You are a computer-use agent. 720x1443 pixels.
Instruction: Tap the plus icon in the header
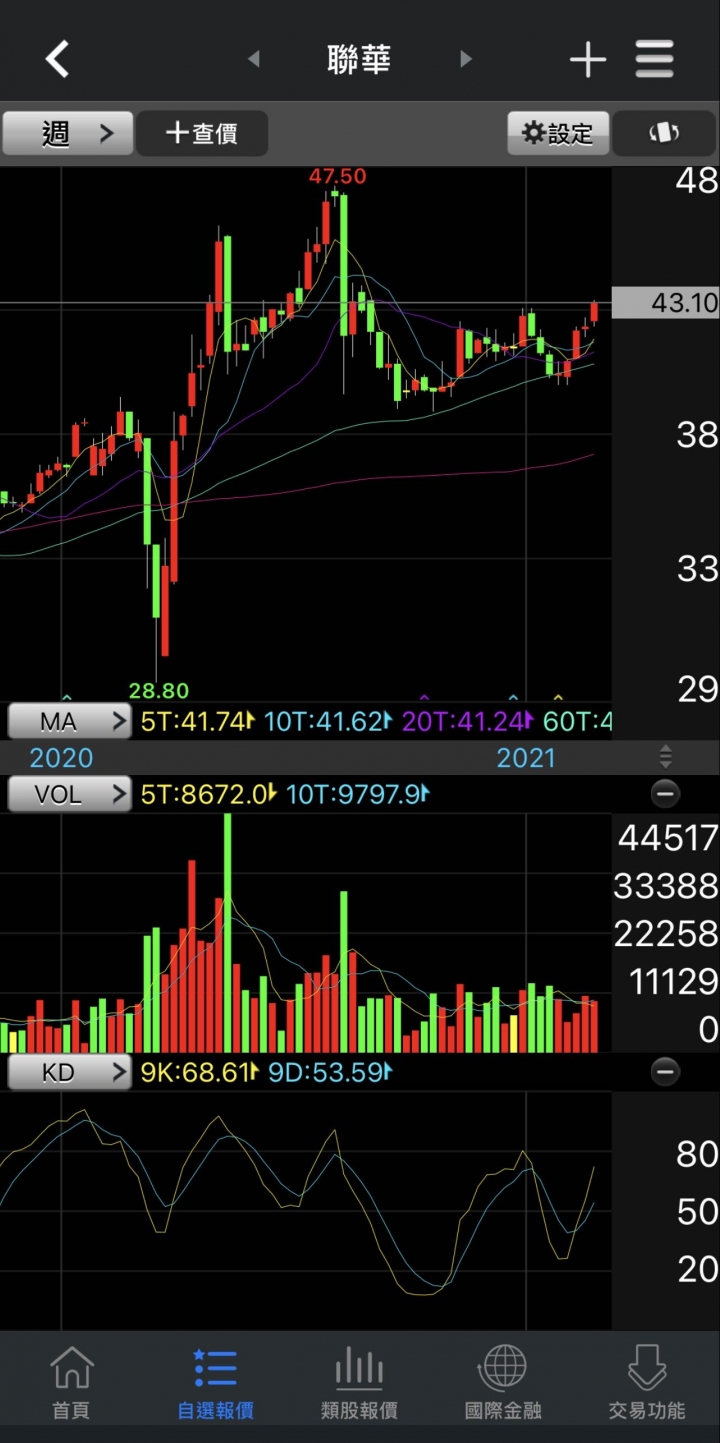[588, 61]
